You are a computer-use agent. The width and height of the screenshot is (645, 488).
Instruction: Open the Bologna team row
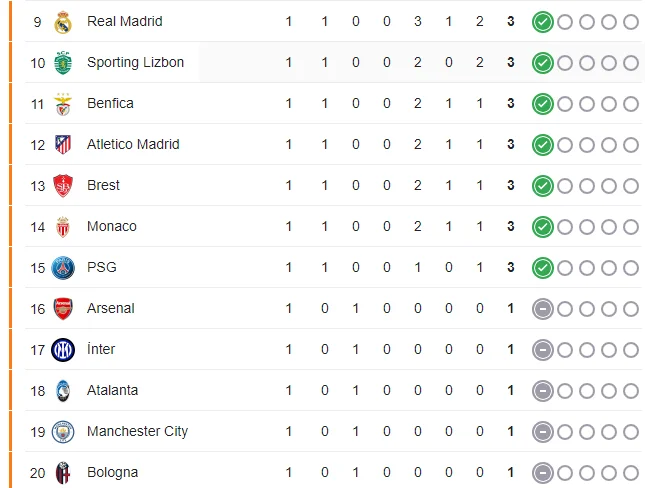[x=112, y=472]
